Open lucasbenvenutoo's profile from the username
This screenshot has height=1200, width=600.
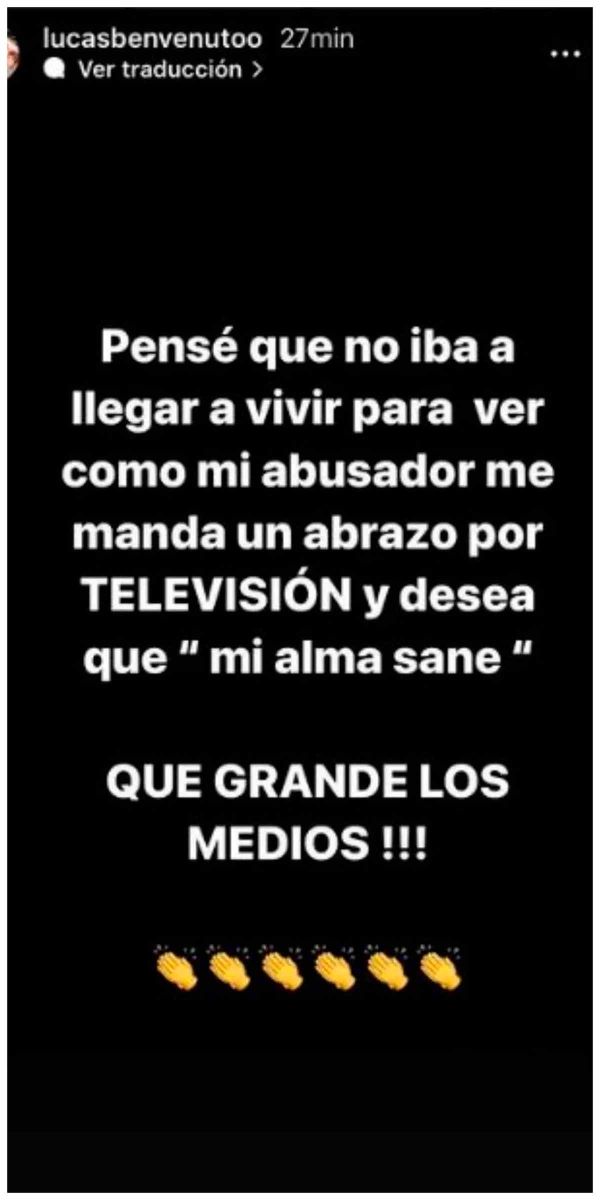pyautogui.click(x=160, y=39)
